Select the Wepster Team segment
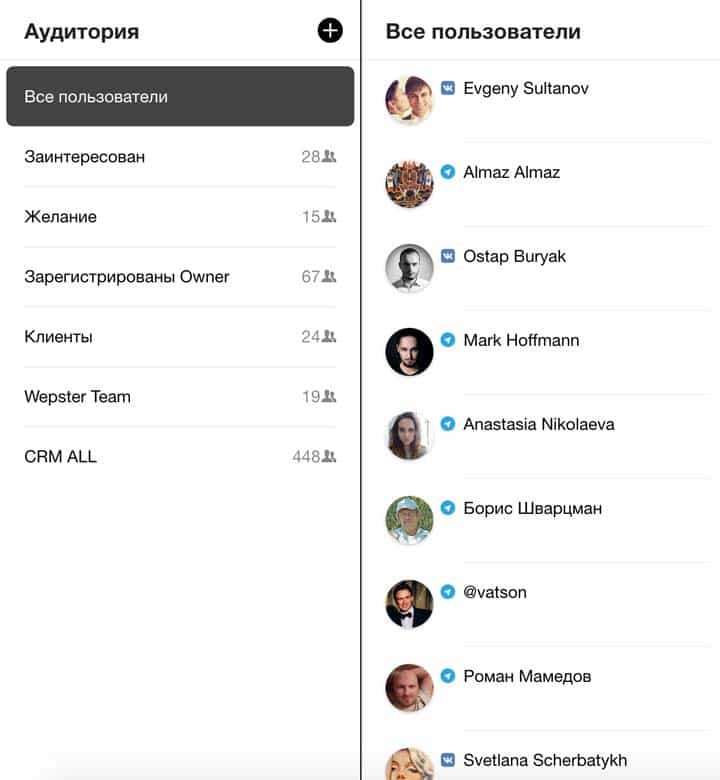The width and height of the screenshot is (720, 780). click(180, 397)
